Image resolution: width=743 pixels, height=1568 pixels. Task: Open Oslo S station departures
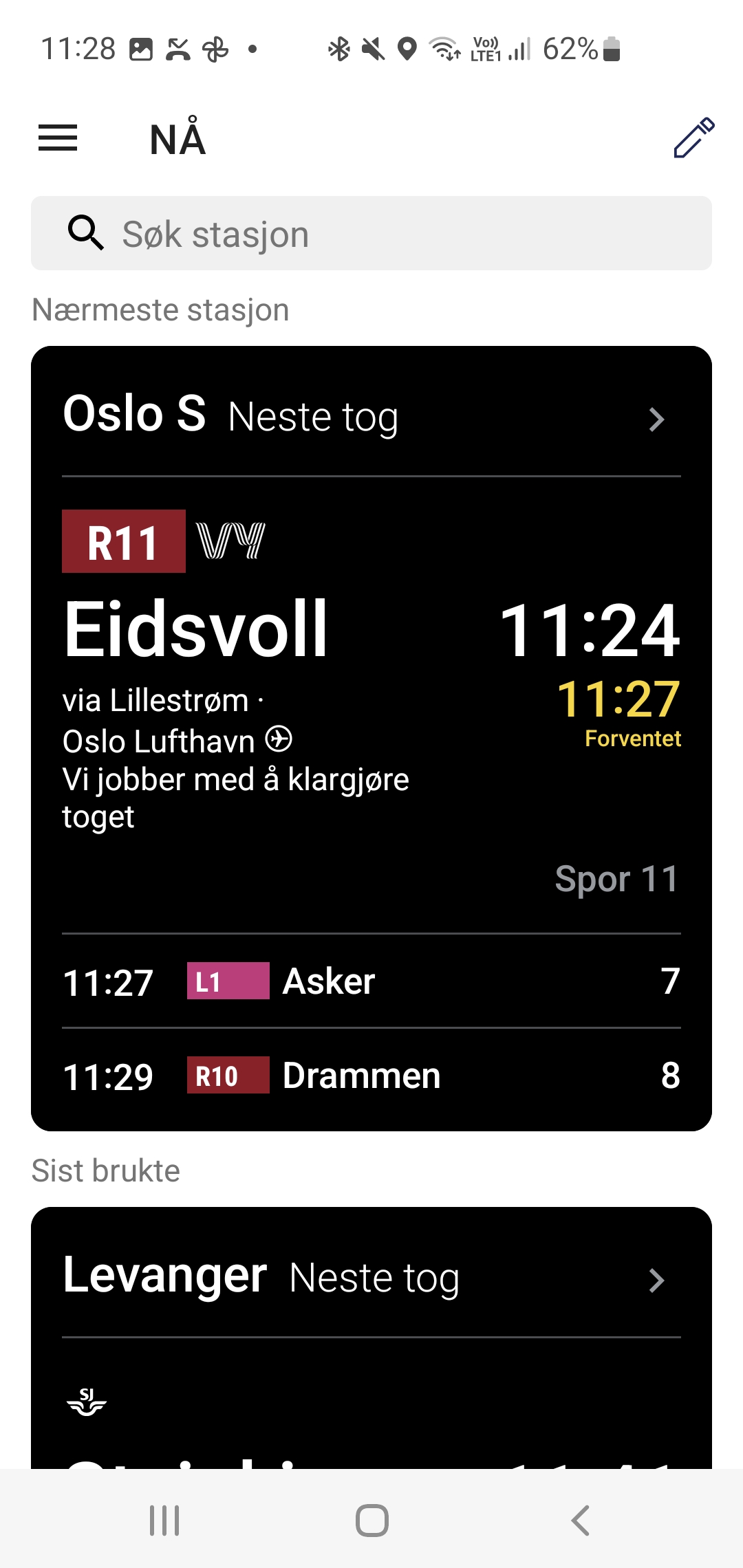coord(371,416)
